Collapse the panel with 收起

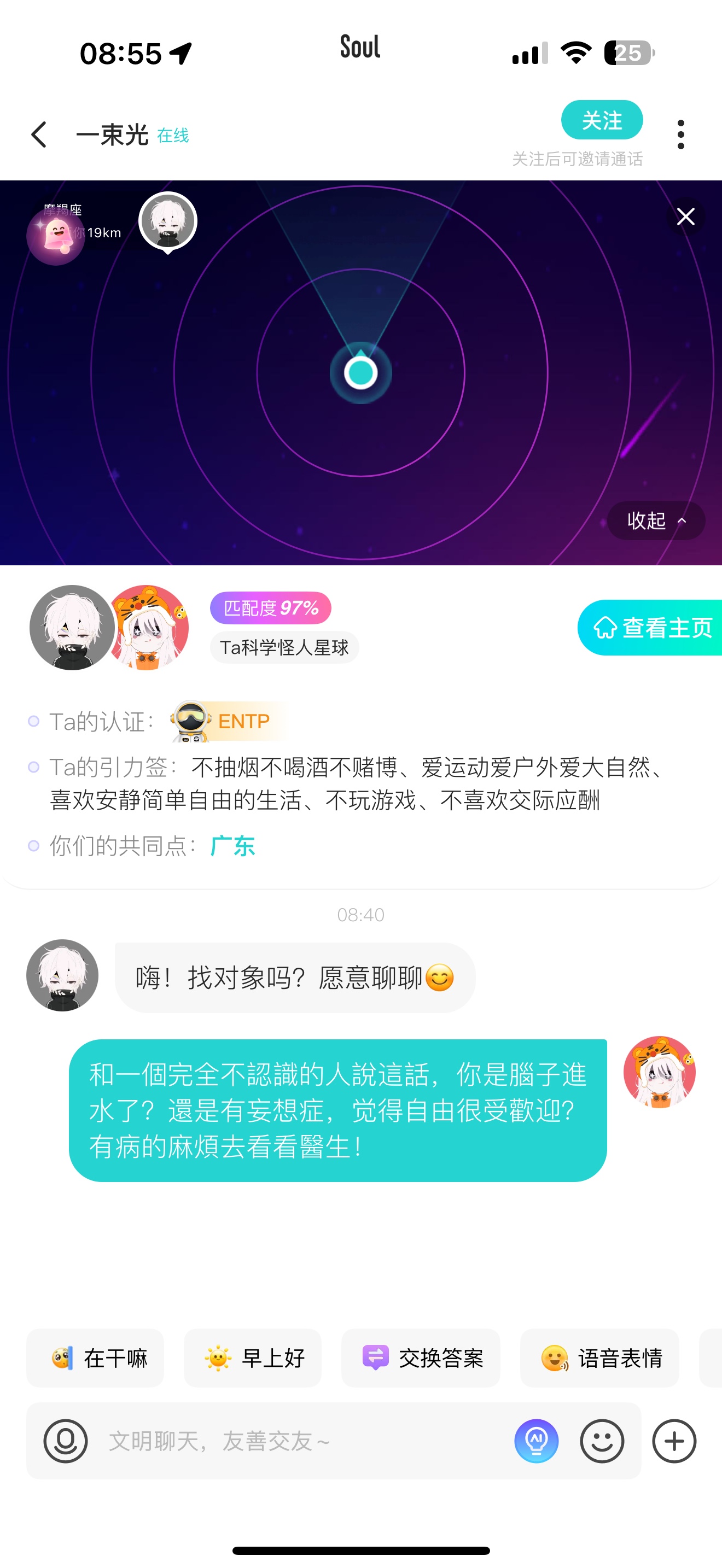pos(656,520)
